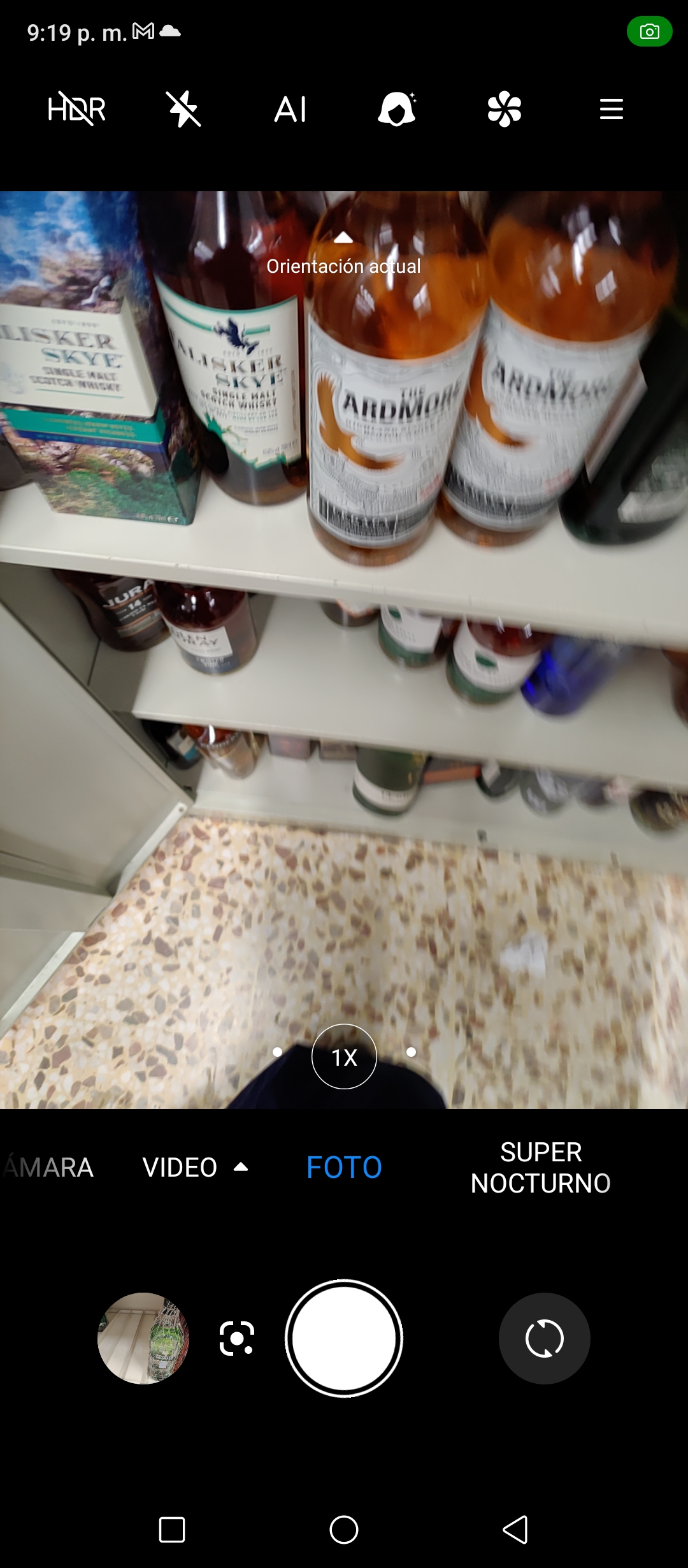Open the beauty effects icon
This screenshot has height=1568, width=688.
(397, 109)
